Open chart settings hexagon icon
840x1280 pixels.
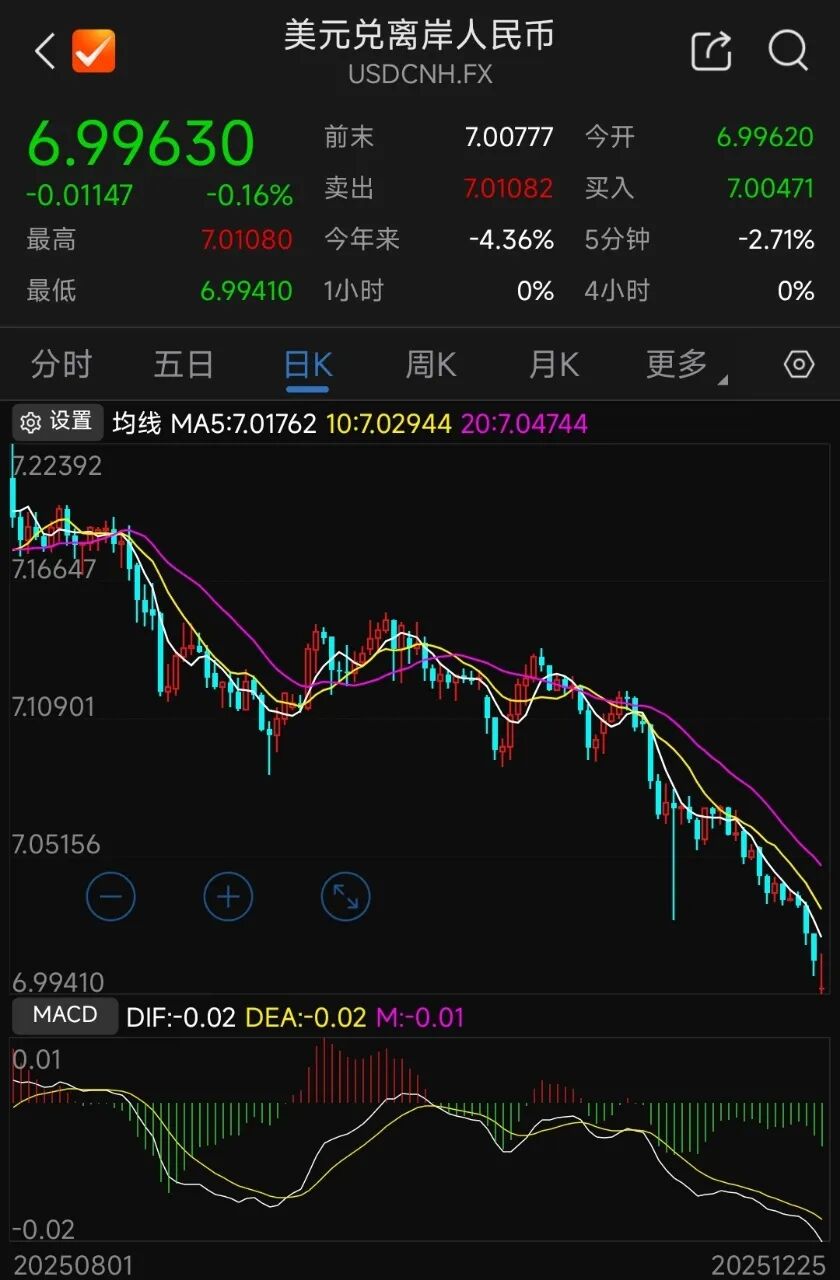[798, 364]
